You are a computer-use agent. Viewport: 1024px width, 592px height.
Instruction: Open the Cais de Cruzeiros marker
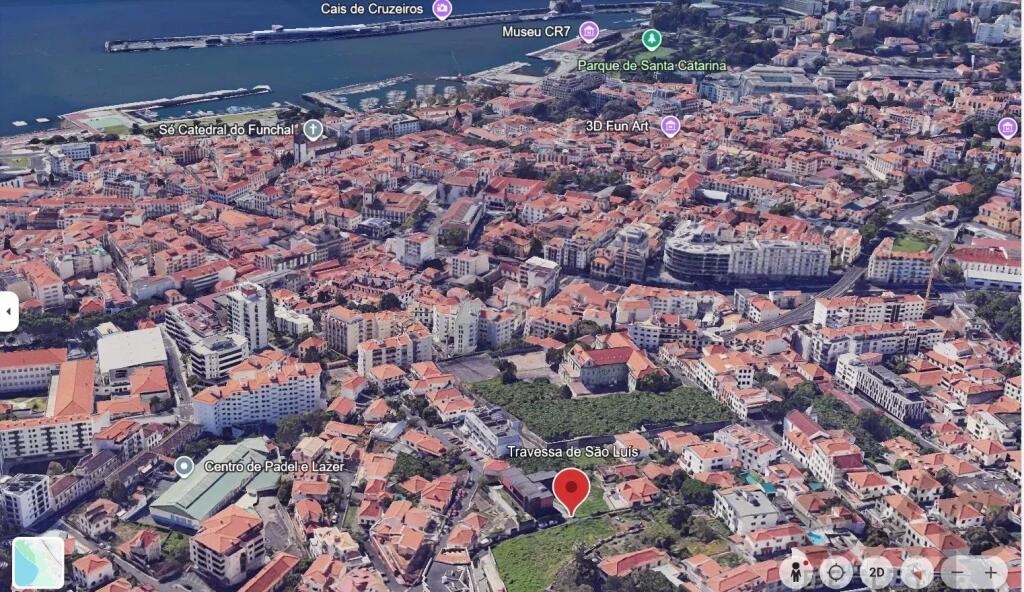tap(442, 9)
